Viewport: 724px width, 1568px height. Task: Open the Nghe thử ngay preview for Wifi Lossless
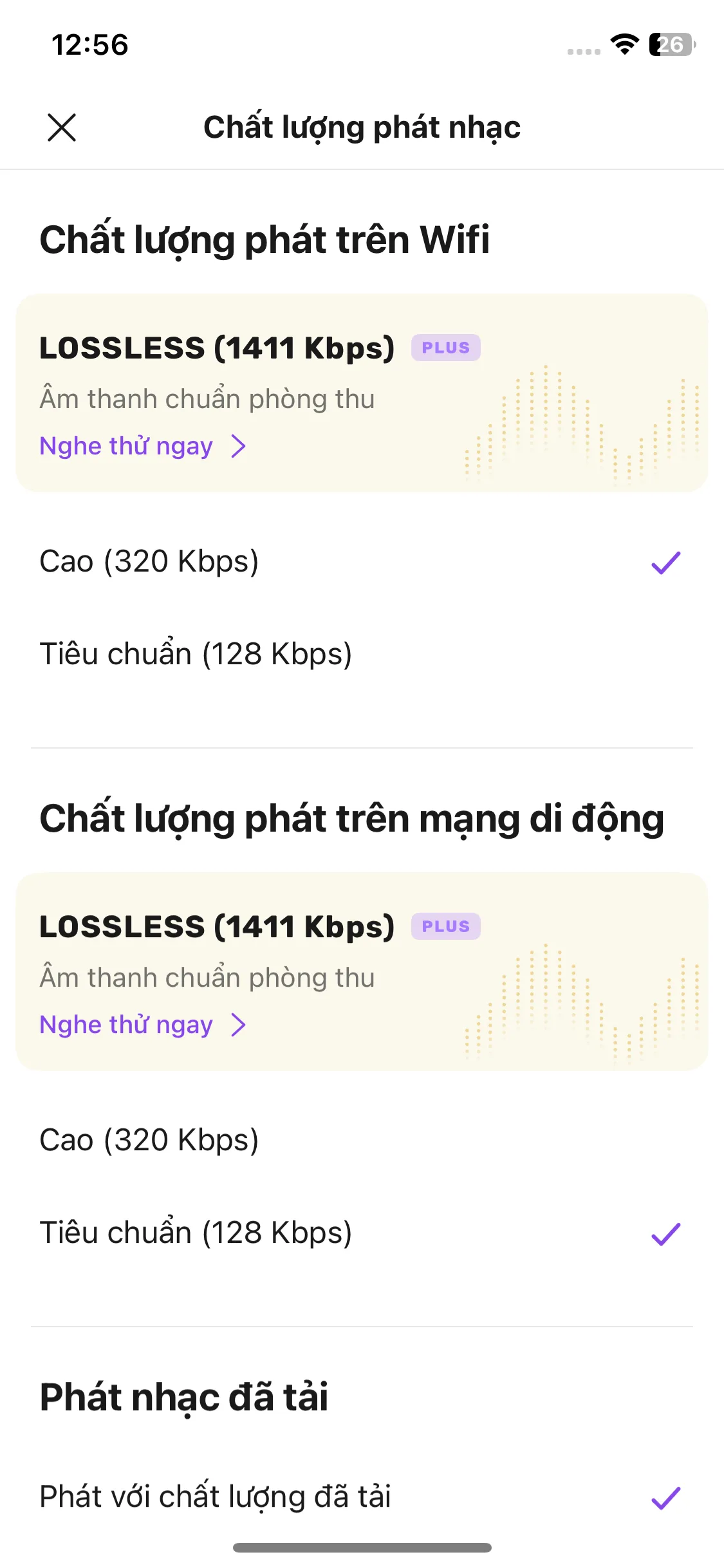(x=126, y=445)
